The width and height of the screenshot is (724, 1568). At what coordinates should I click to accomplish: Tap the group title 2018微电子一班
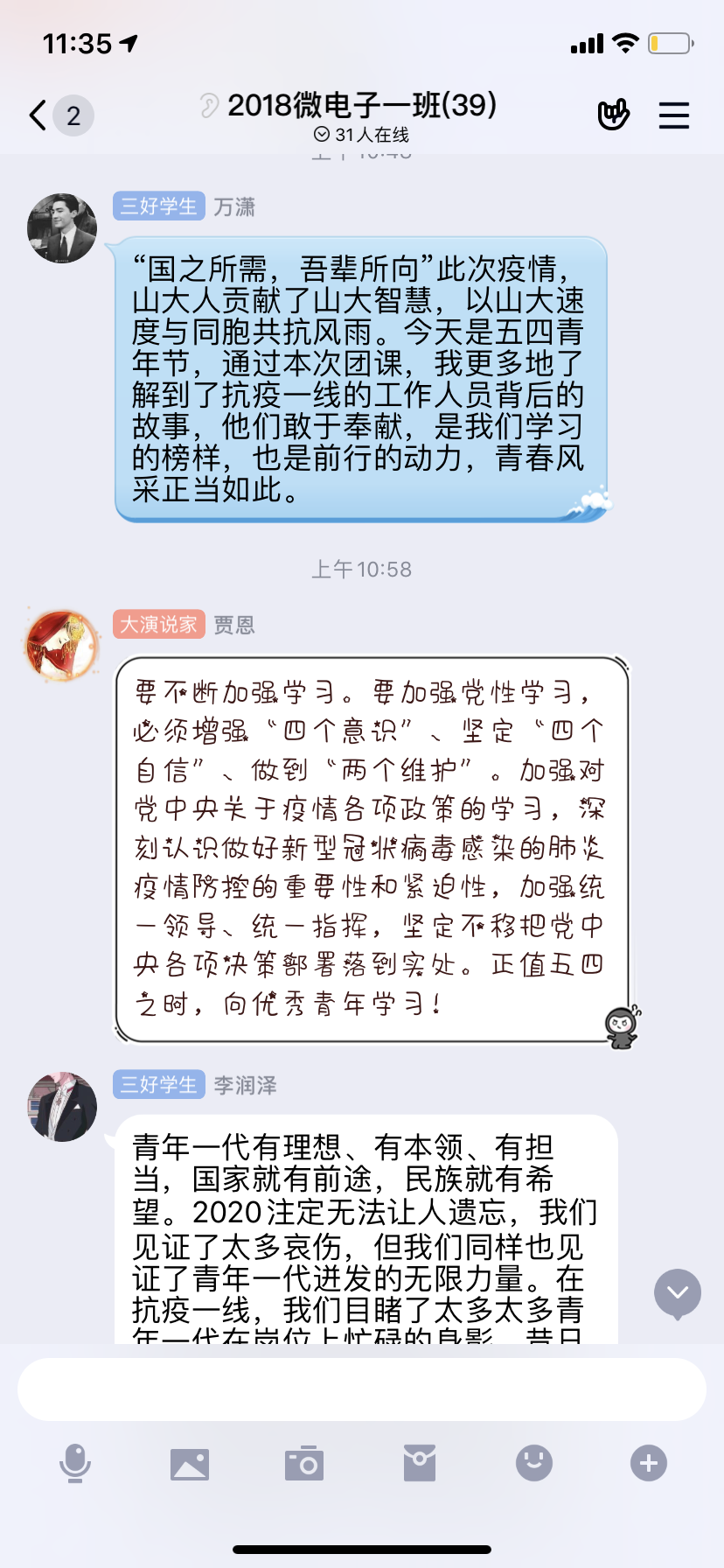point(362,105)
